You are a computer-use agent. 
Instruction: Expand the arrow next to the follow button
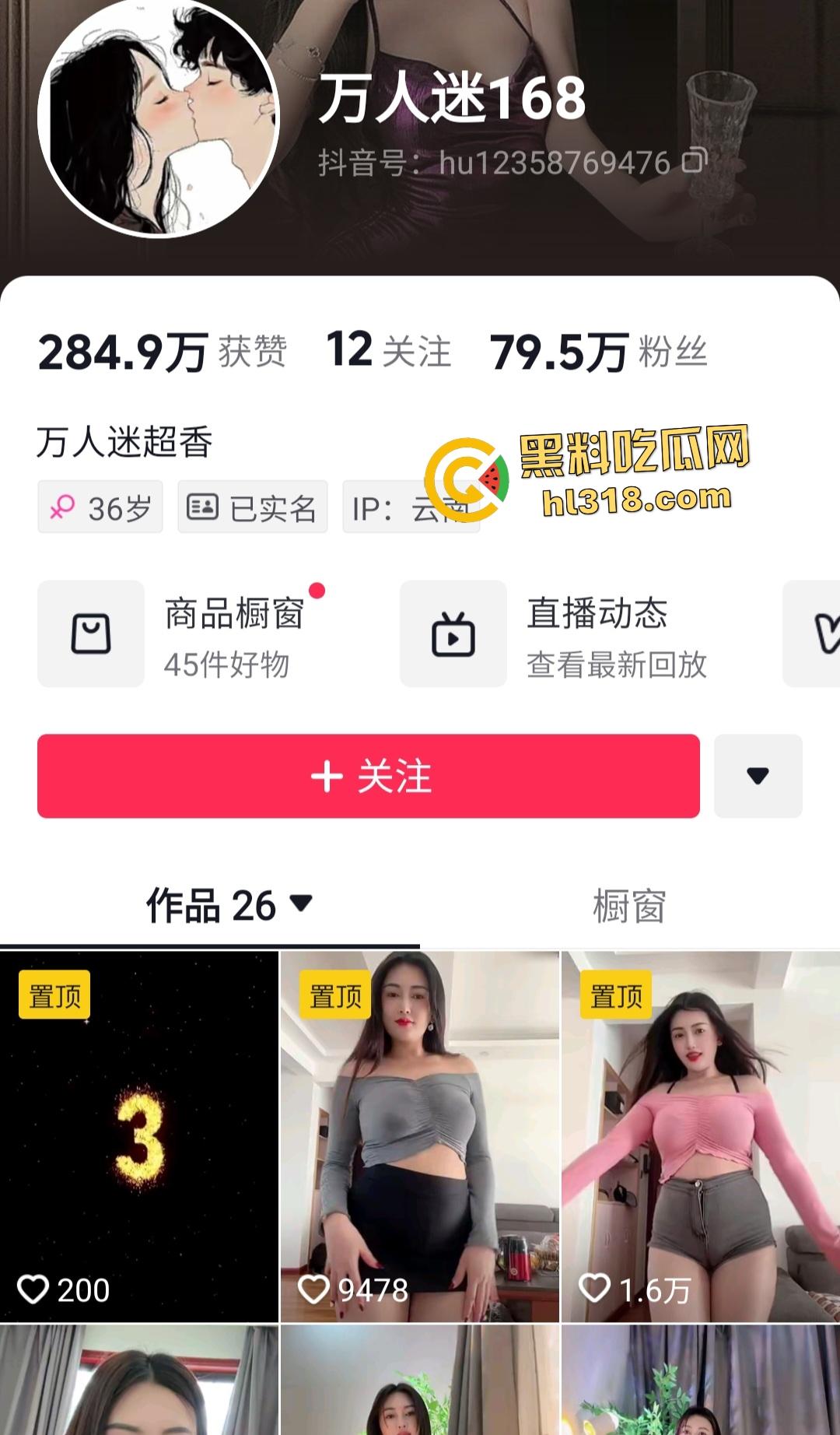(x=758, y=776)
